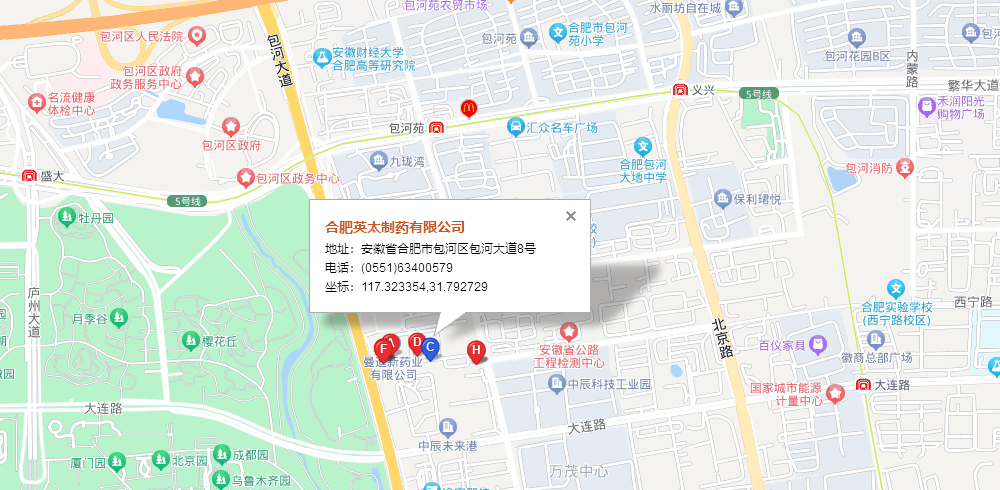Select the blue map marker C
Screen dimensions: 1000x490
click(x=431, y=346)
